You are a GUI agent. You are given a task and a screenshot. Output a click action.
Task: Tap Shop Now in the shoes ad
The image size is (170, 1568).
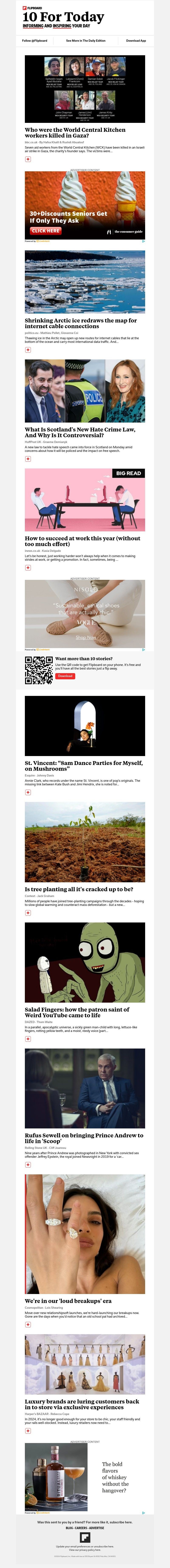pos(85,637)
